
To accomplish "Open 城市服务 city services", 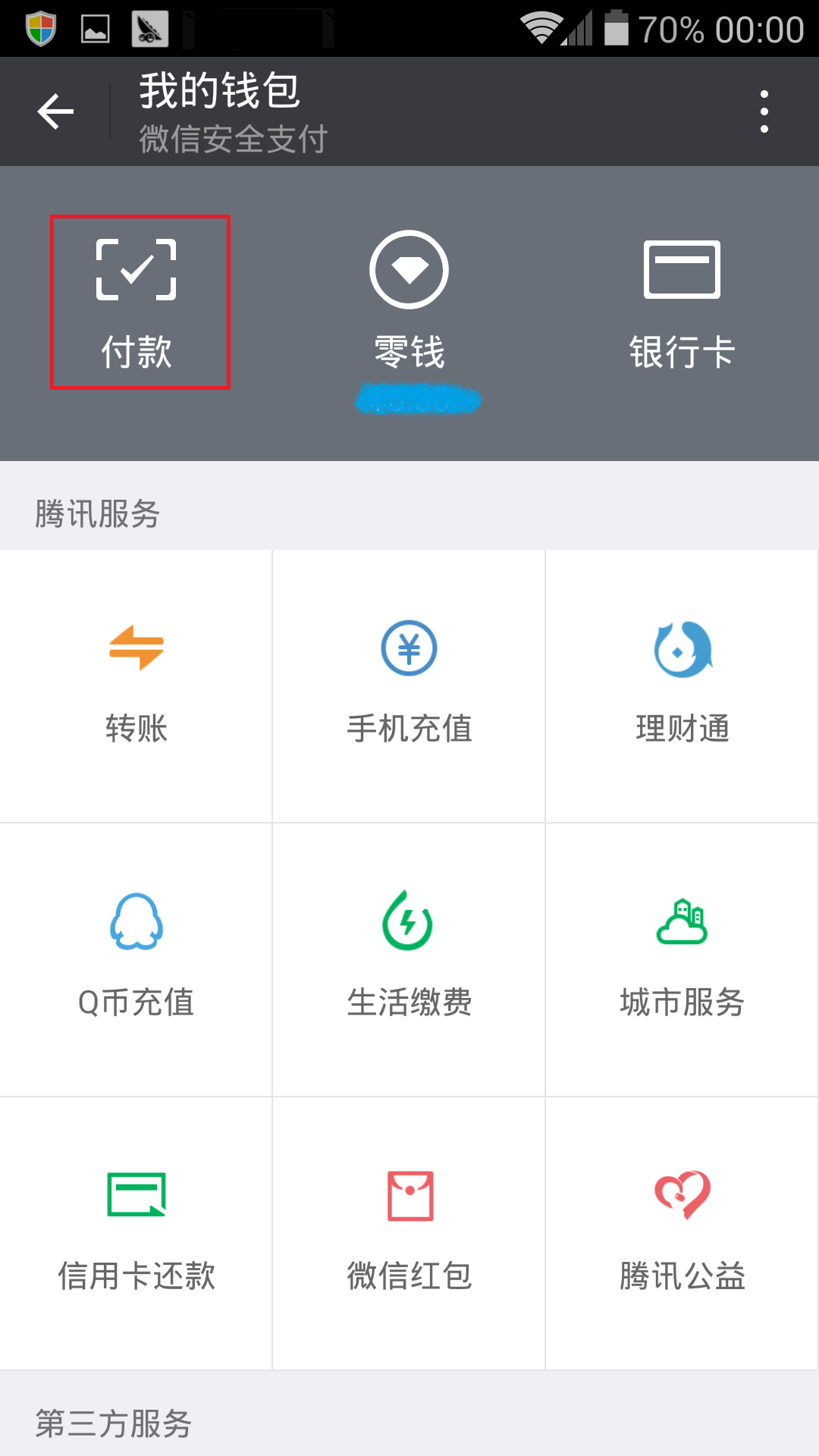I will pos(682,959).
